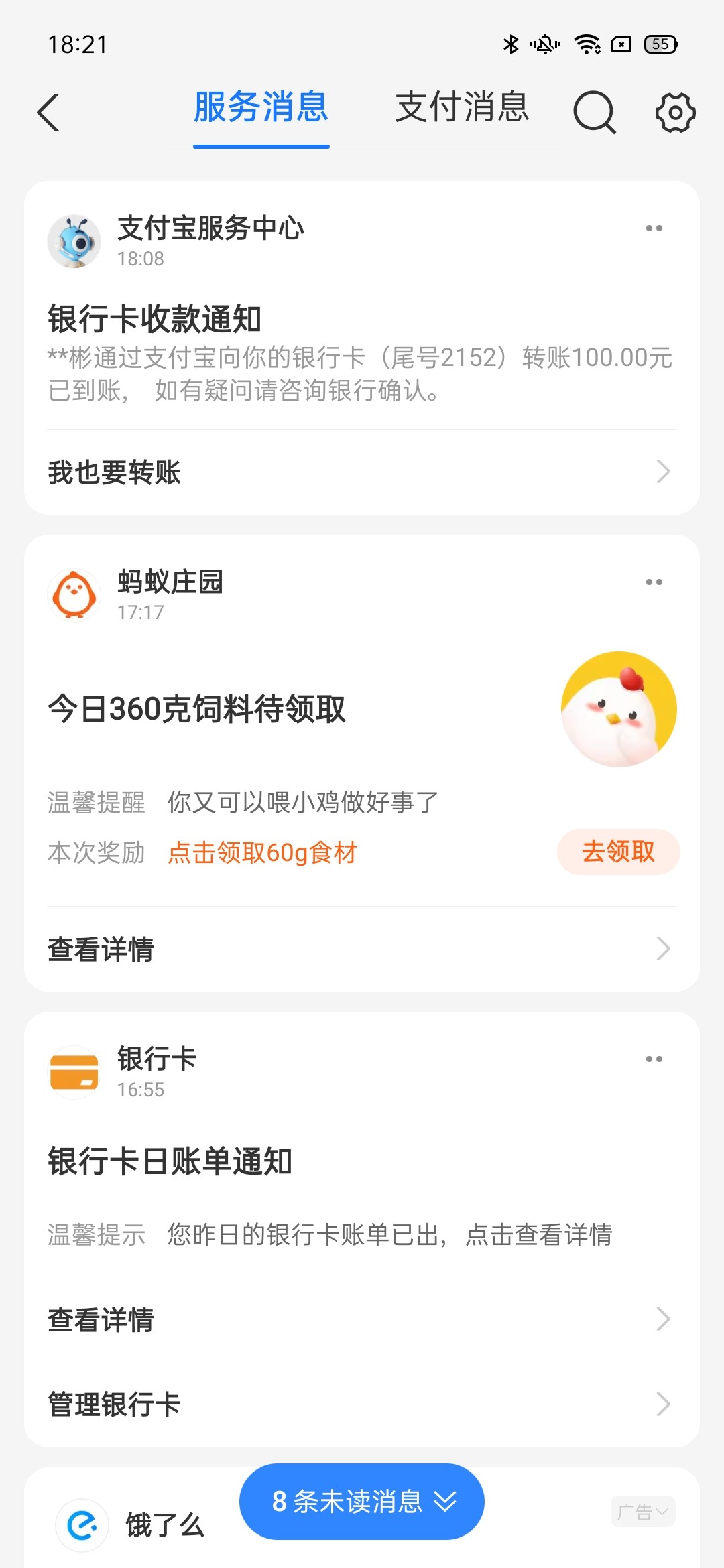The width and height of the screenshot is (724, 1568).
Task: Open 管理银行卡 row
Action: click(x=362, y=1404)
